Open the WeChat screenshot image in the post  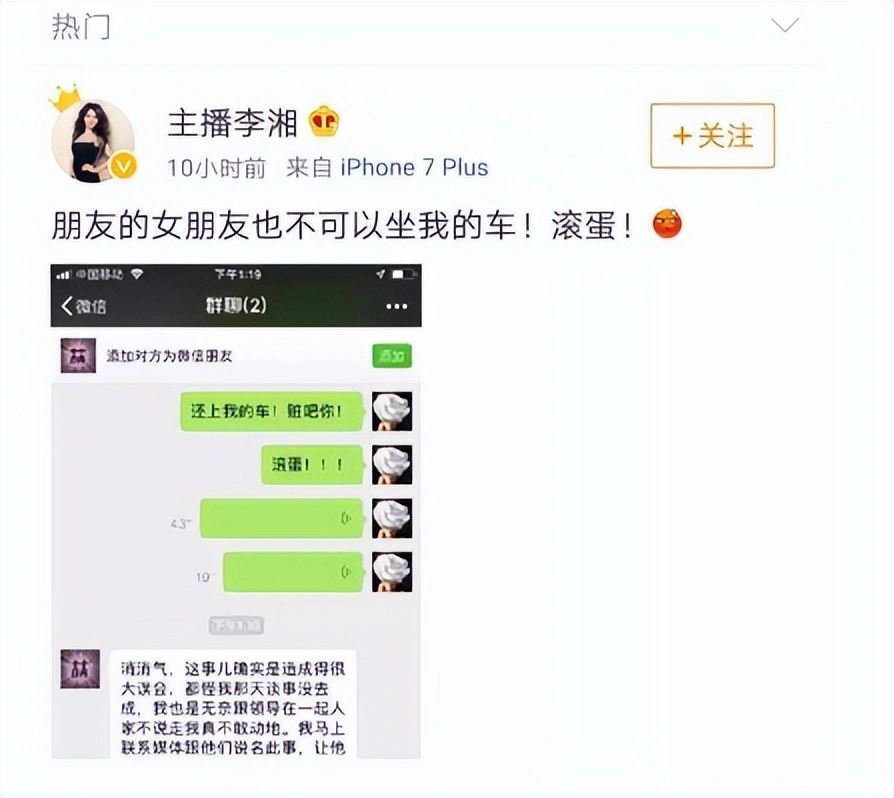[x=236, y=510]
